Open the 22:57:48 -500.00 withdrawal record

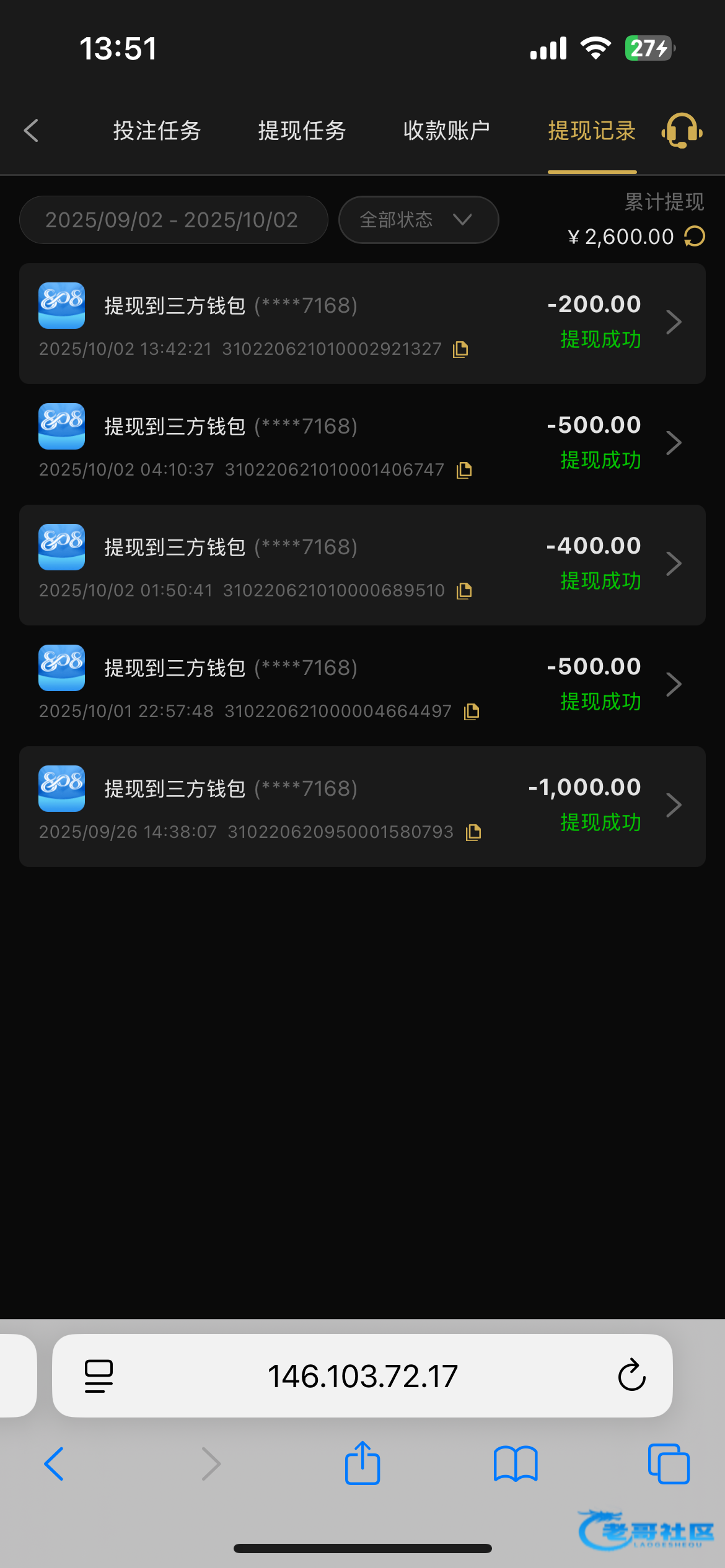(362, 686)
